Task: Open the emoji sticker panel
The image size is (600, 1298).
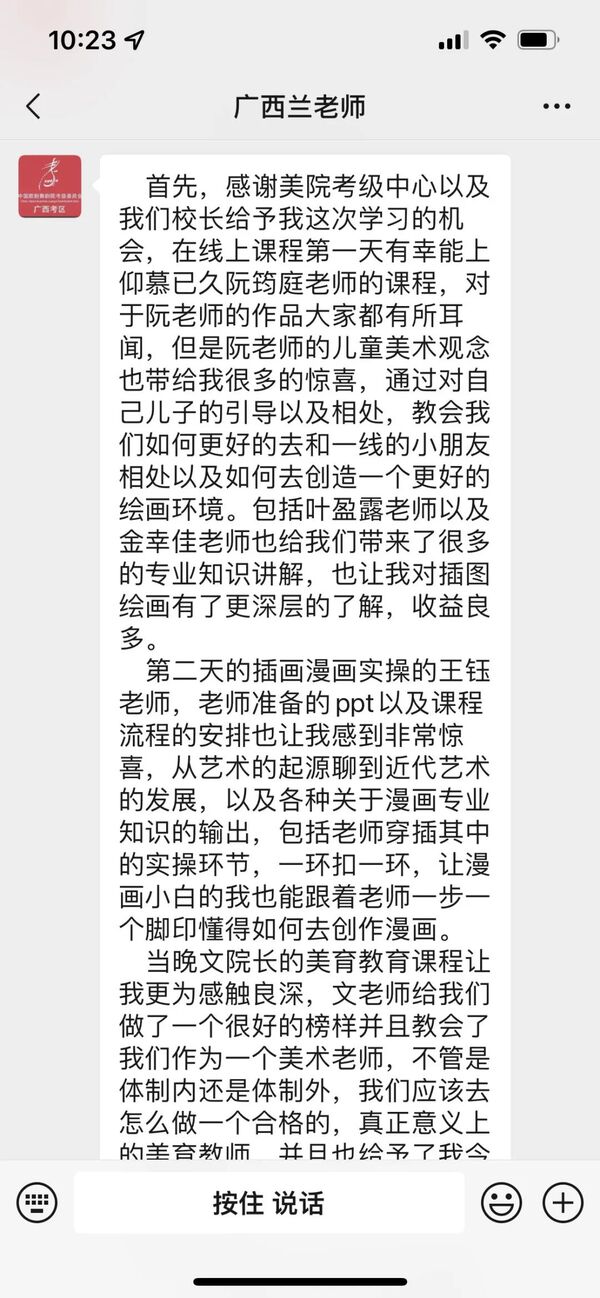Action: pos(501,1201)
